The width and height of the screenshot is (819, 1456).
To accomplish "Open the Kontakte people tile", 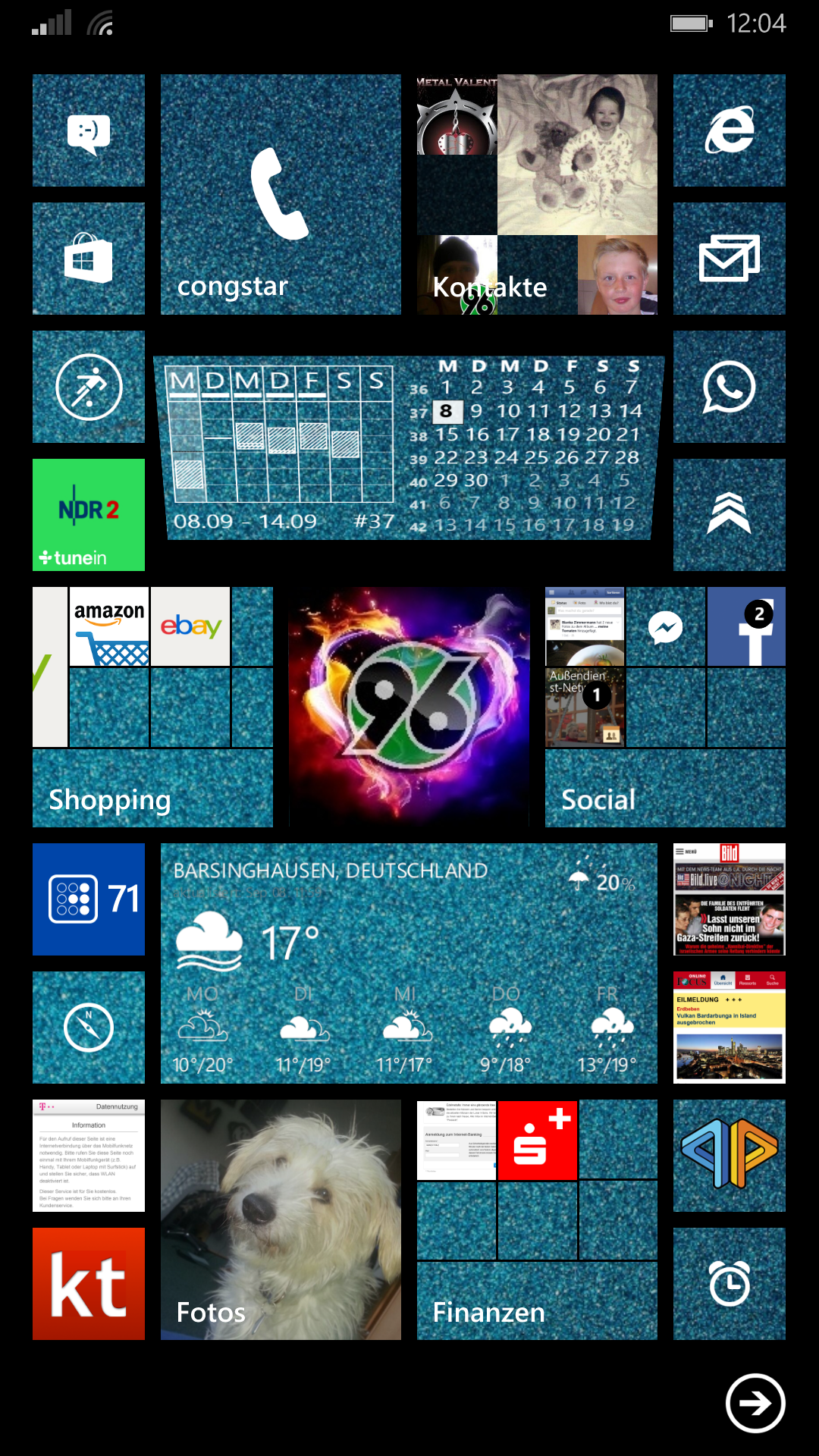I will click(x=537, y=194).
